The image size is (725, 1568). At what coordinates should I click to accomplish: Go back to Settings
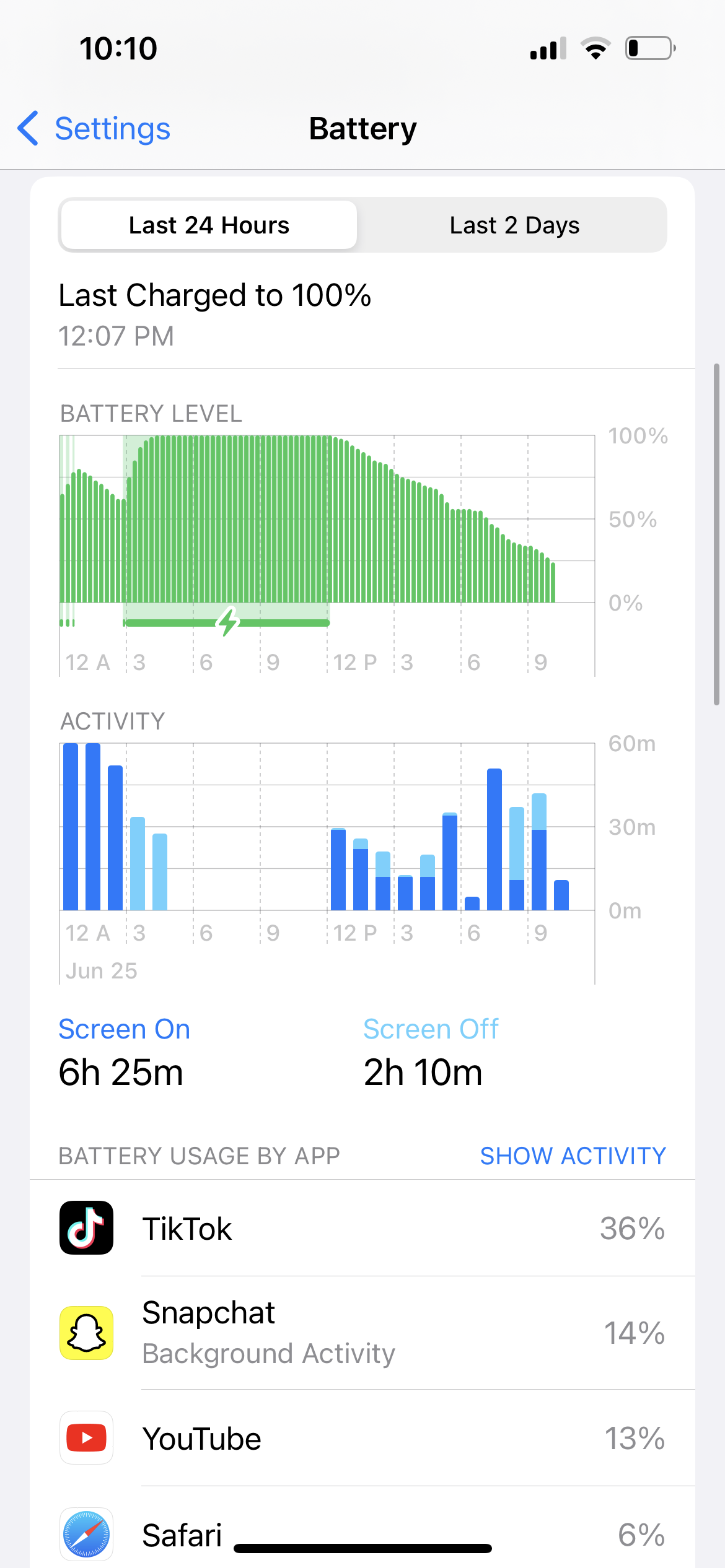[94, 129]
